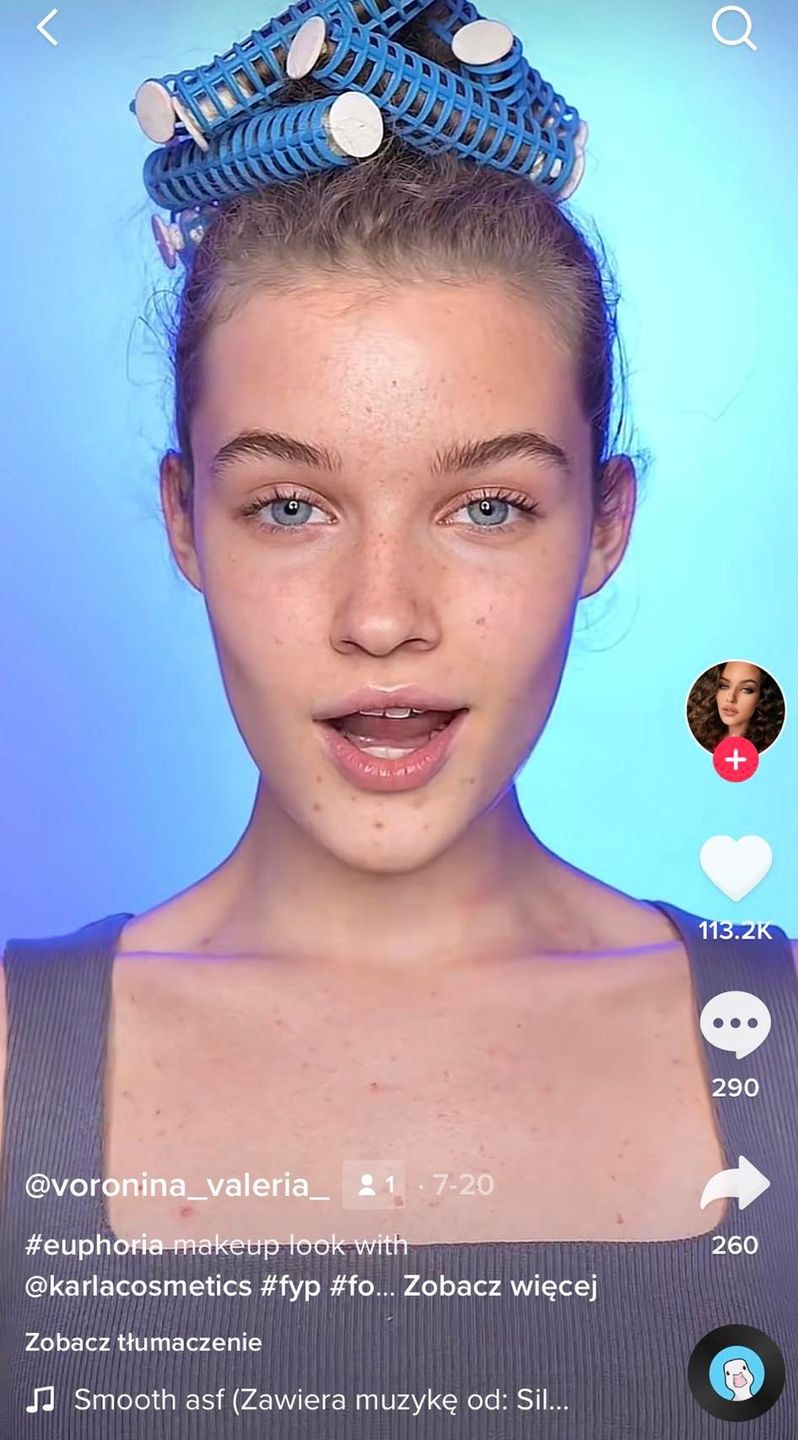Open the comments bubble

click(735, 1025)
